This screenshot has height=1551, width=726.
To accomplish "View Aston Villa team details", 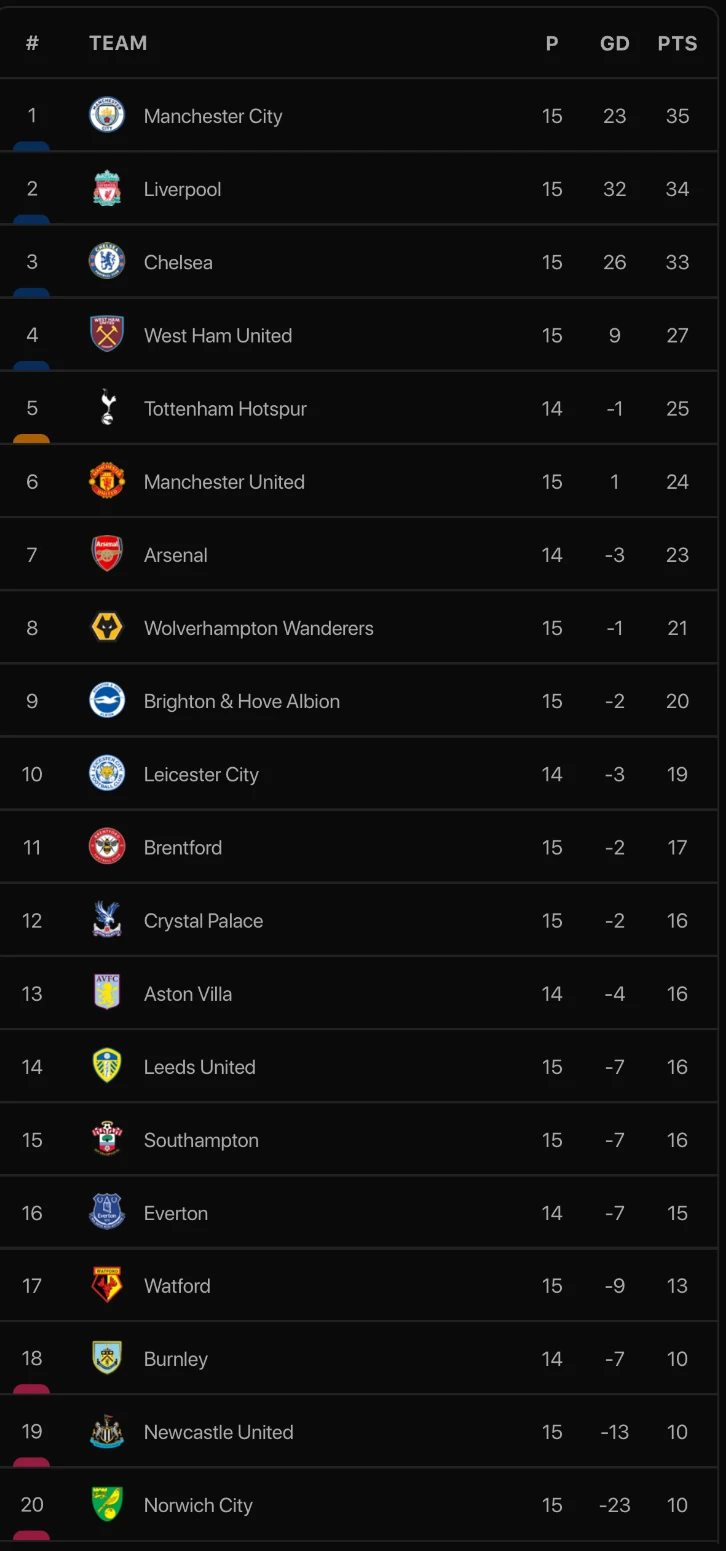I will [x=188, y=993].
